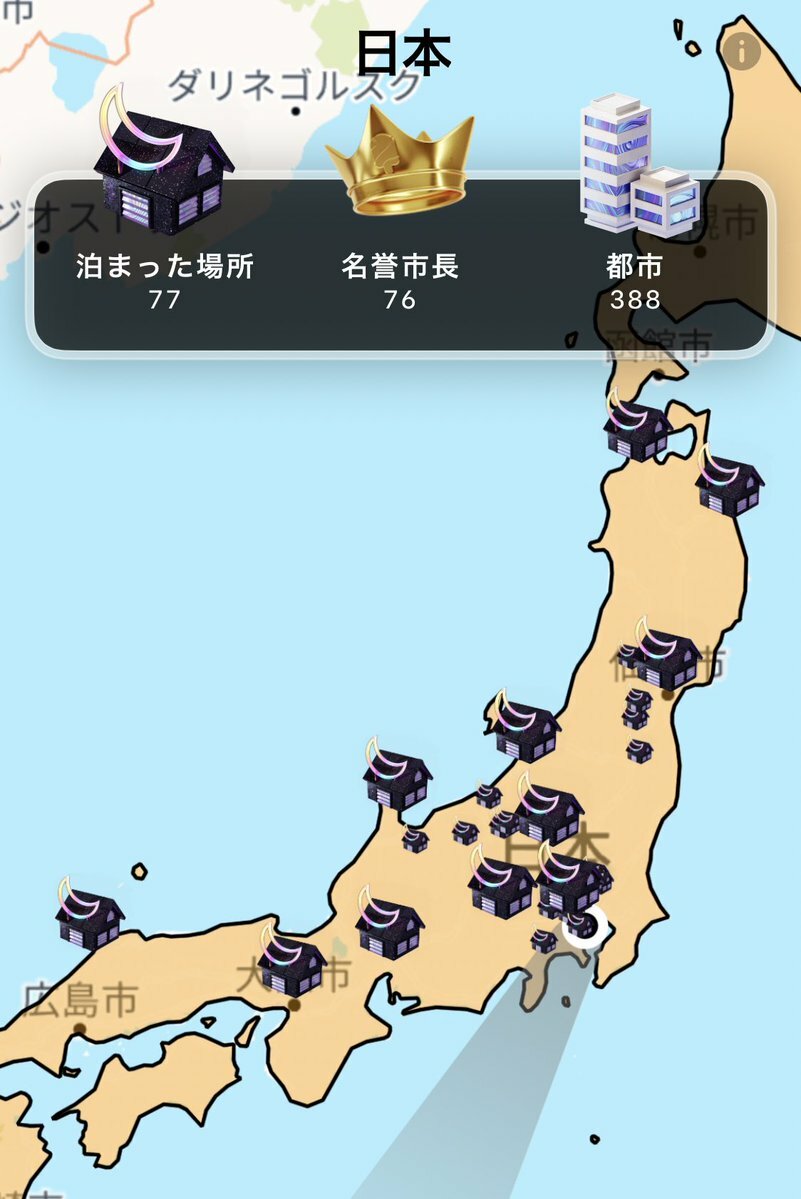
Task: Tap the house marker near 広島市
Action: (90, 917)
